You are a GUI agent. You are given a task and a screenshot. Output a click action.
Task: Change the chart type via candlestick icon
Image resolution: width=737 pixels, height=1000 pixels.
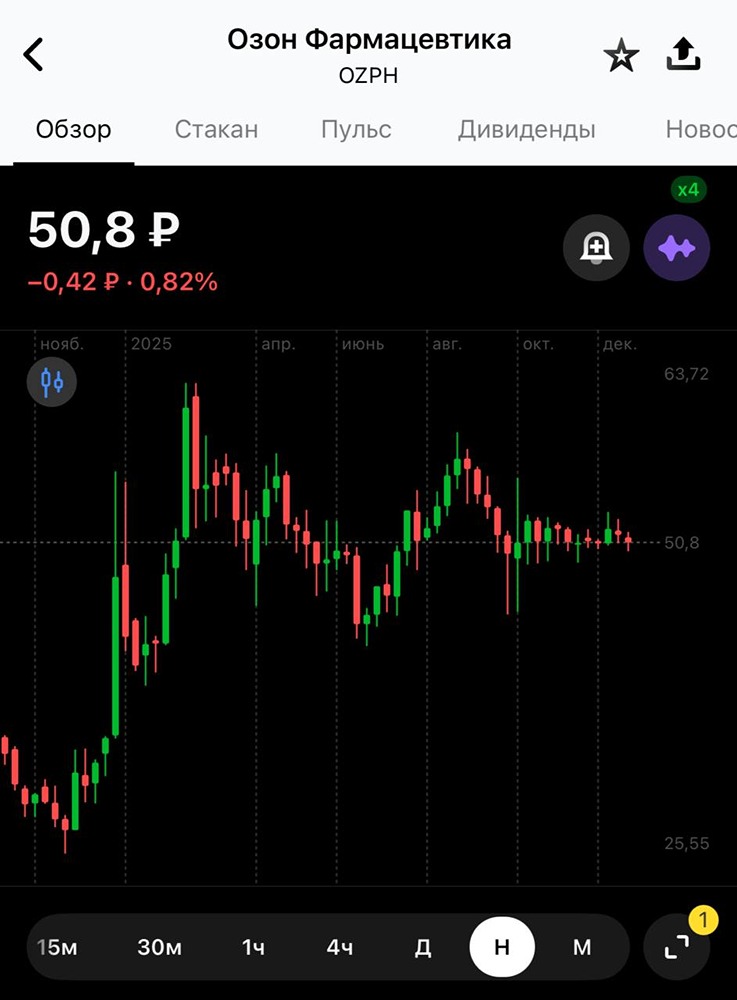pyautogui.click(x=52, y=381)
